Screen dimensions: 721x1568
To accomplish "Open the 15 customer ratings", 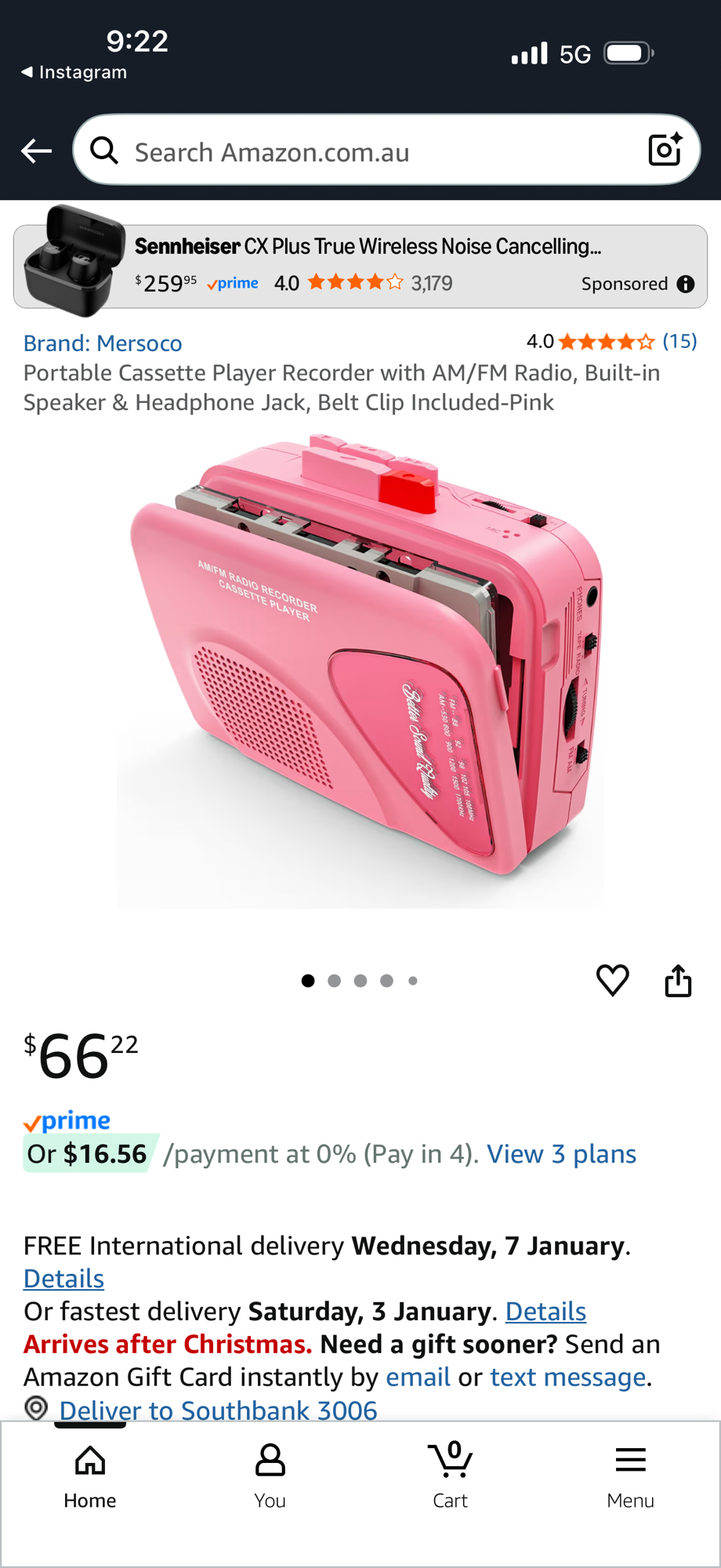I will coord(679,341).
